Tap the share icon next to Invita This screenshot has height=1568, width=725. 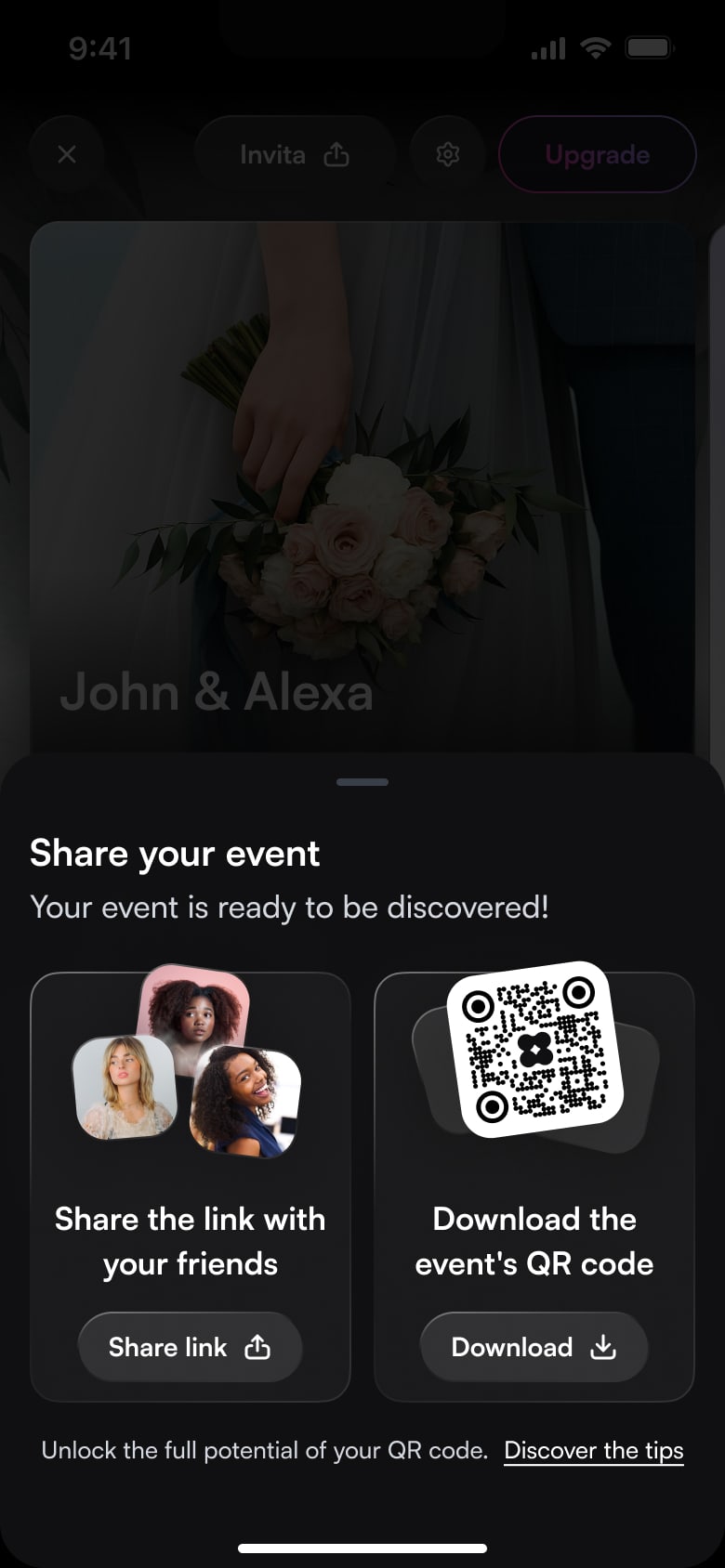click(336, 154)
